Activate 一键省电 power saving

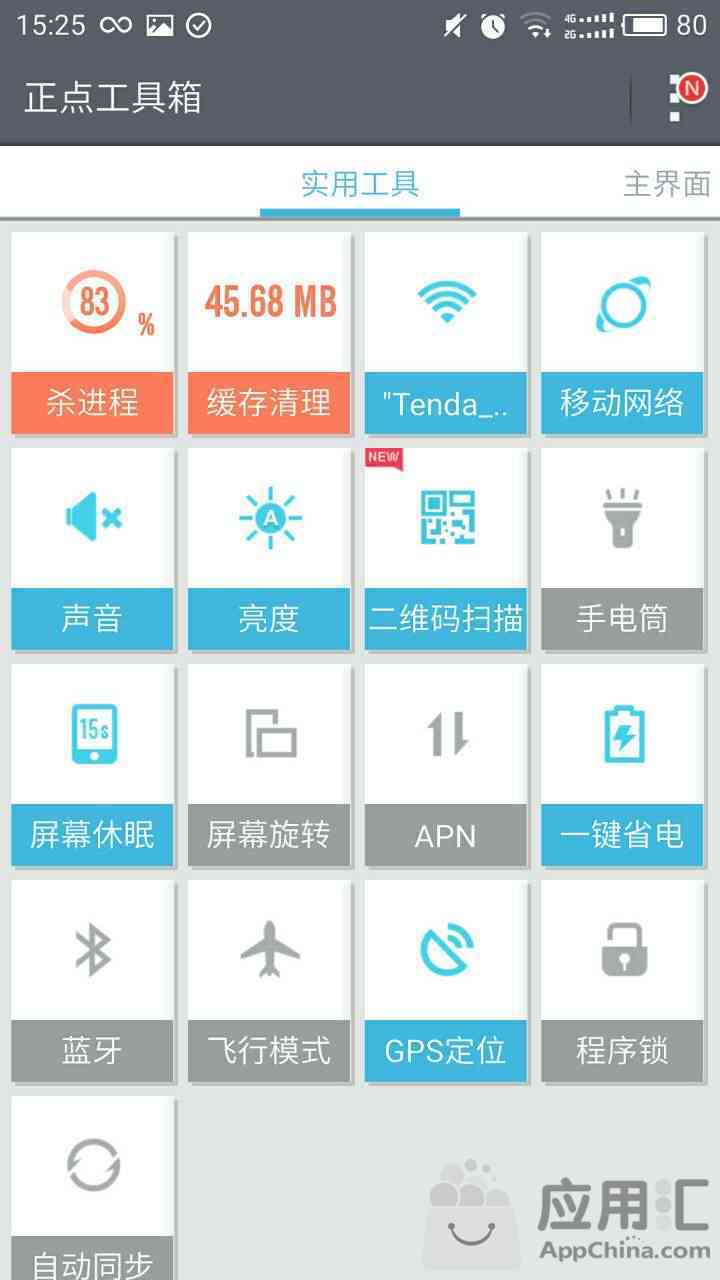point(622,765)
